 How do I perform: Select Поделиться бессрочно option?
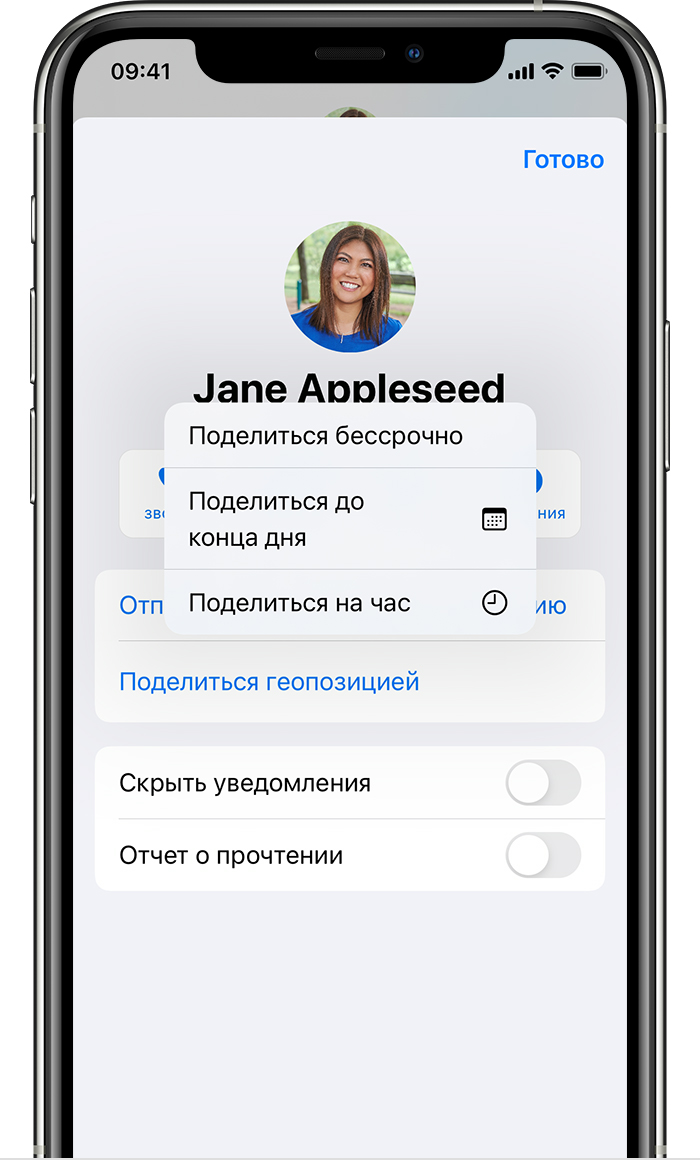[x=326, y=436]
